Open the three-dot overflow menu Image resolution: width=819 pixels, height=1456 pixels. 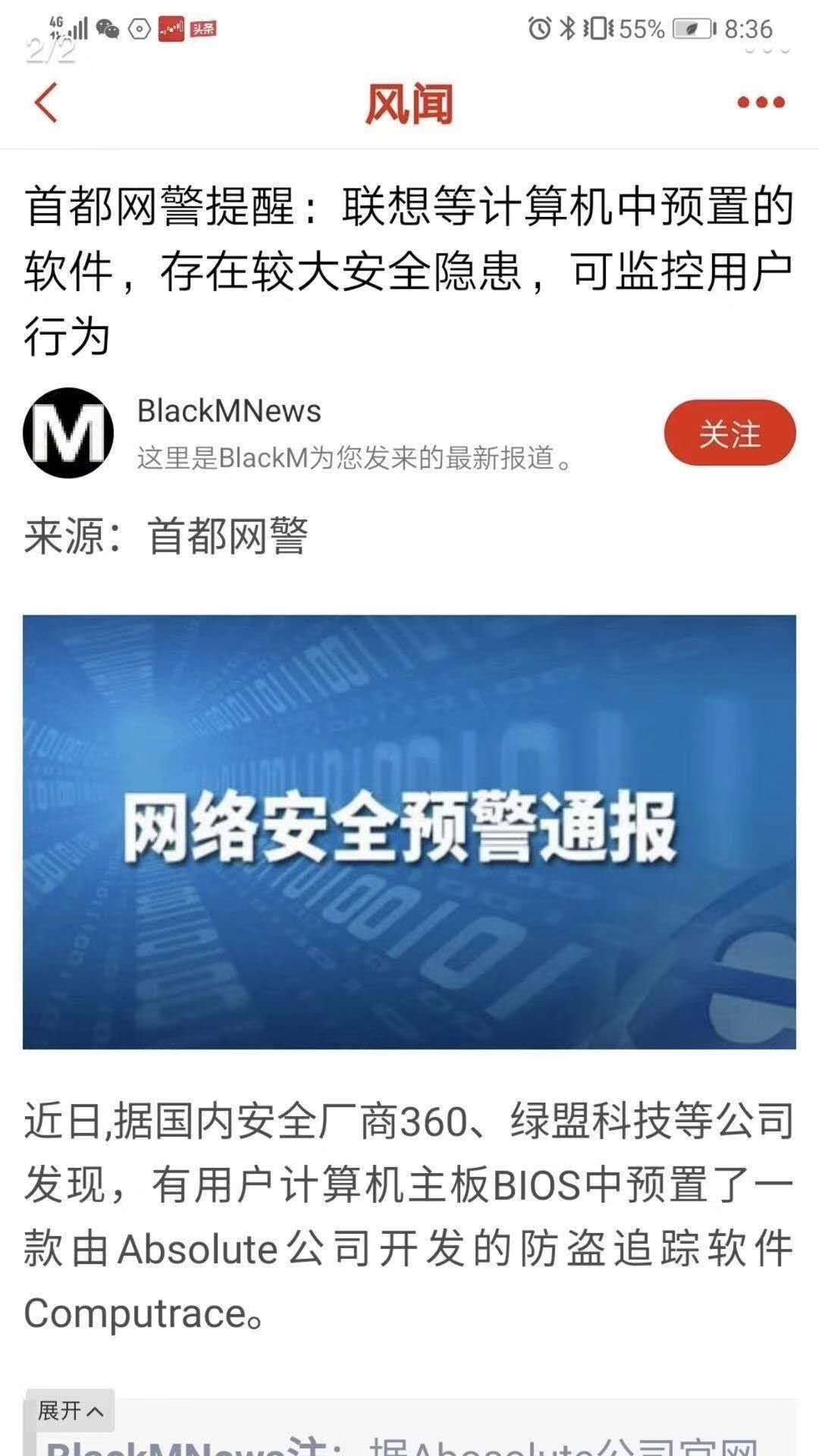(x=761, y=102)
